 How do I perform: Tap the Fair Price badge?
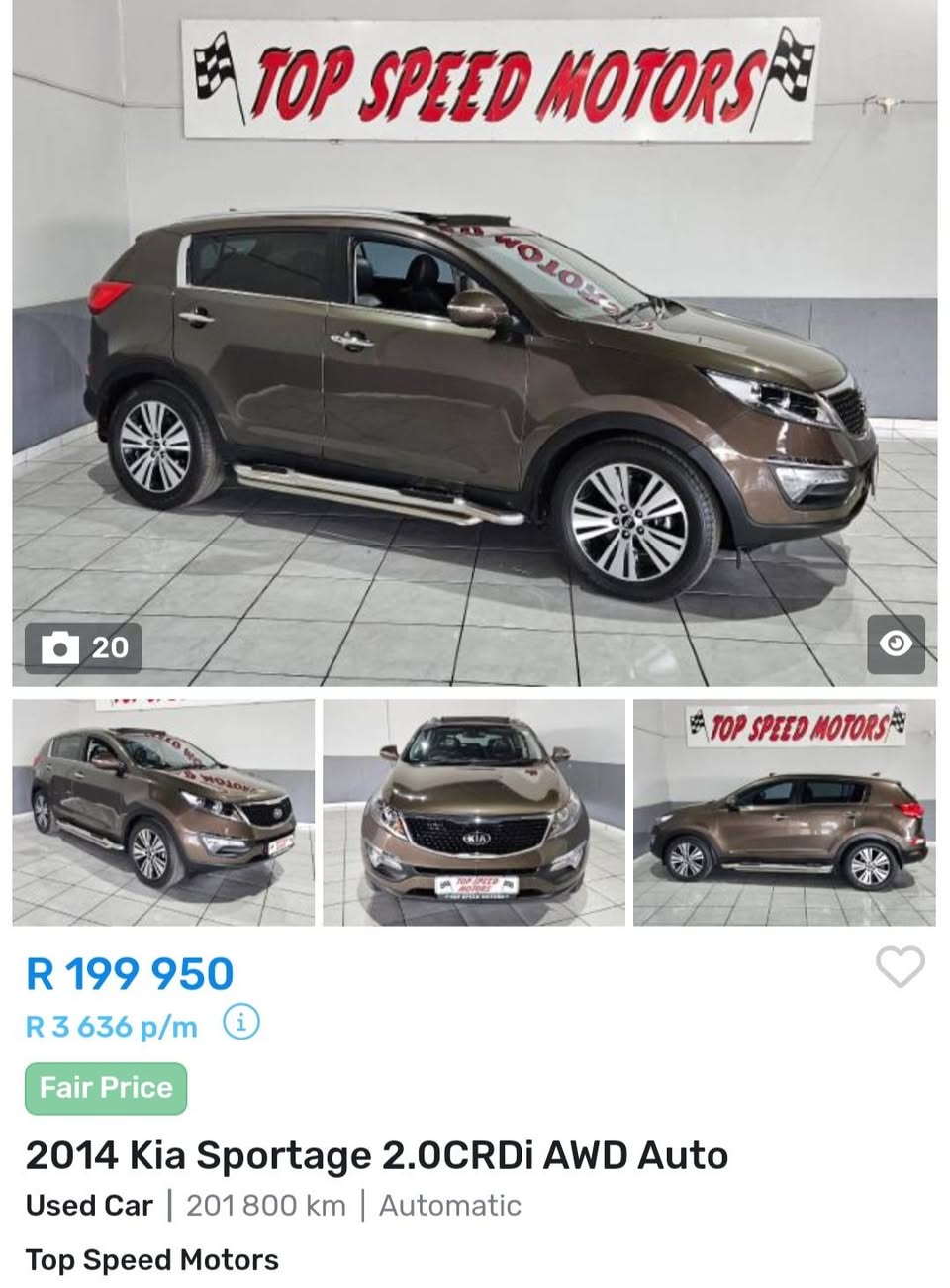point(106,1088)
